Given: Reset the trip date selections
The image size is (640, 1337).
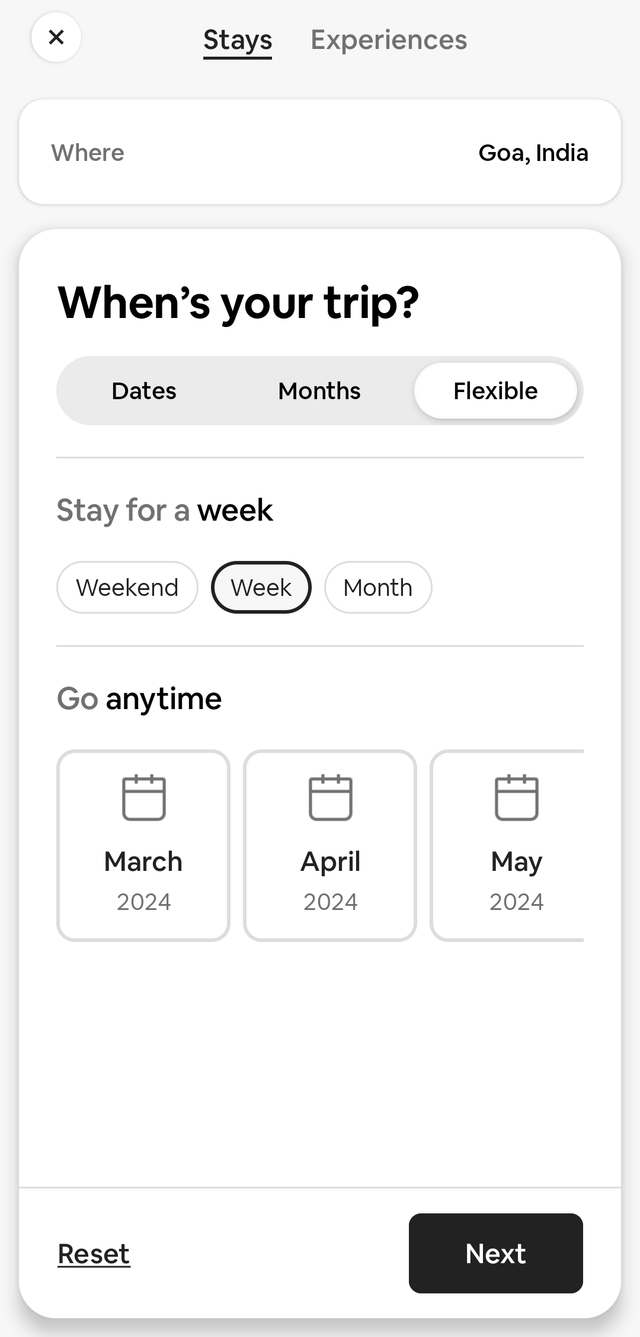Looking at the screenshot, I should (94, 1254).
